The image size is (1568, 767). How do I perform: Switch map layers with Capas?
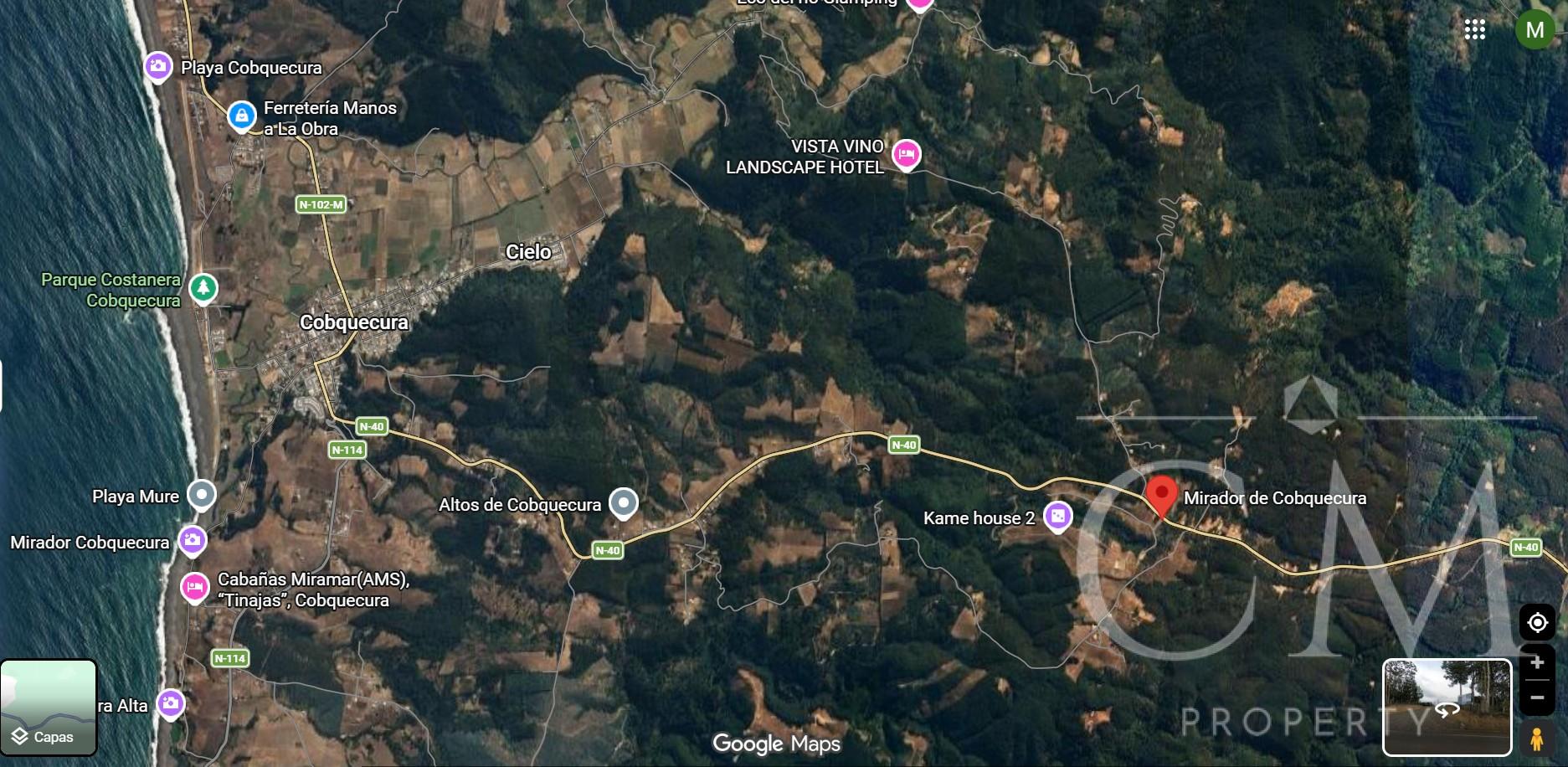(49, 708)
